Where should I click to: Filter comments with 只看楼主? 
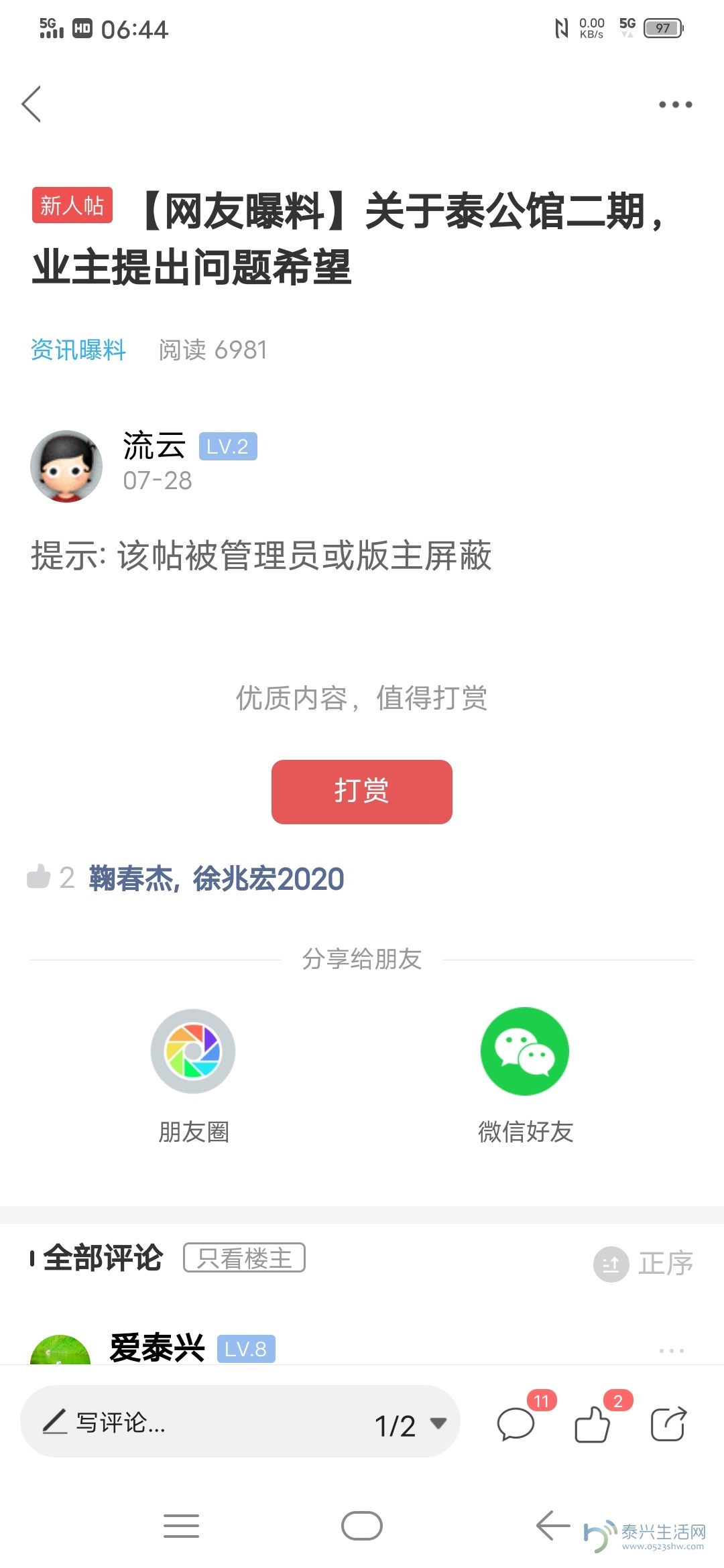click(x=244, y=1258)
